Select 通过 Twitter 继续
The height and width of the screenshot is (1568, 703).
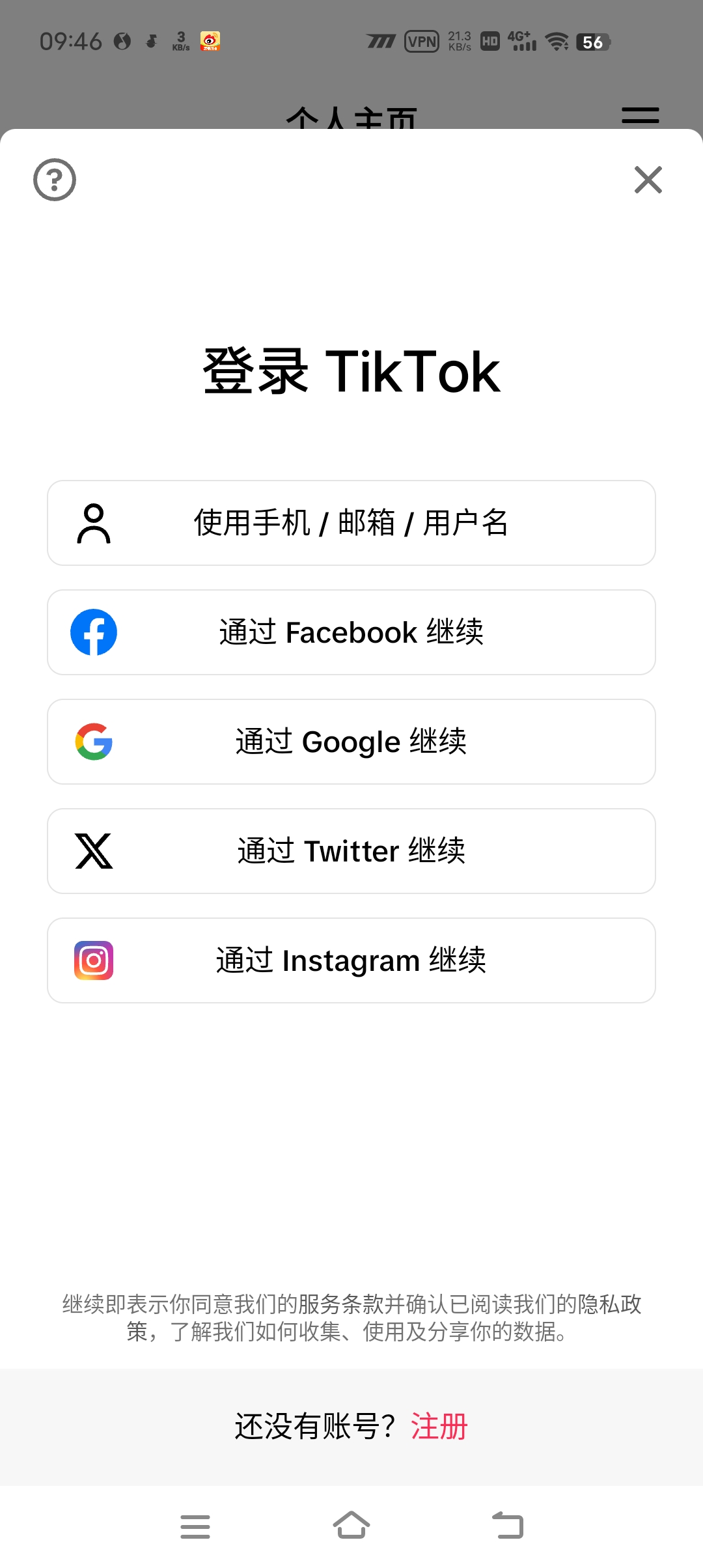tap(351, 851)
